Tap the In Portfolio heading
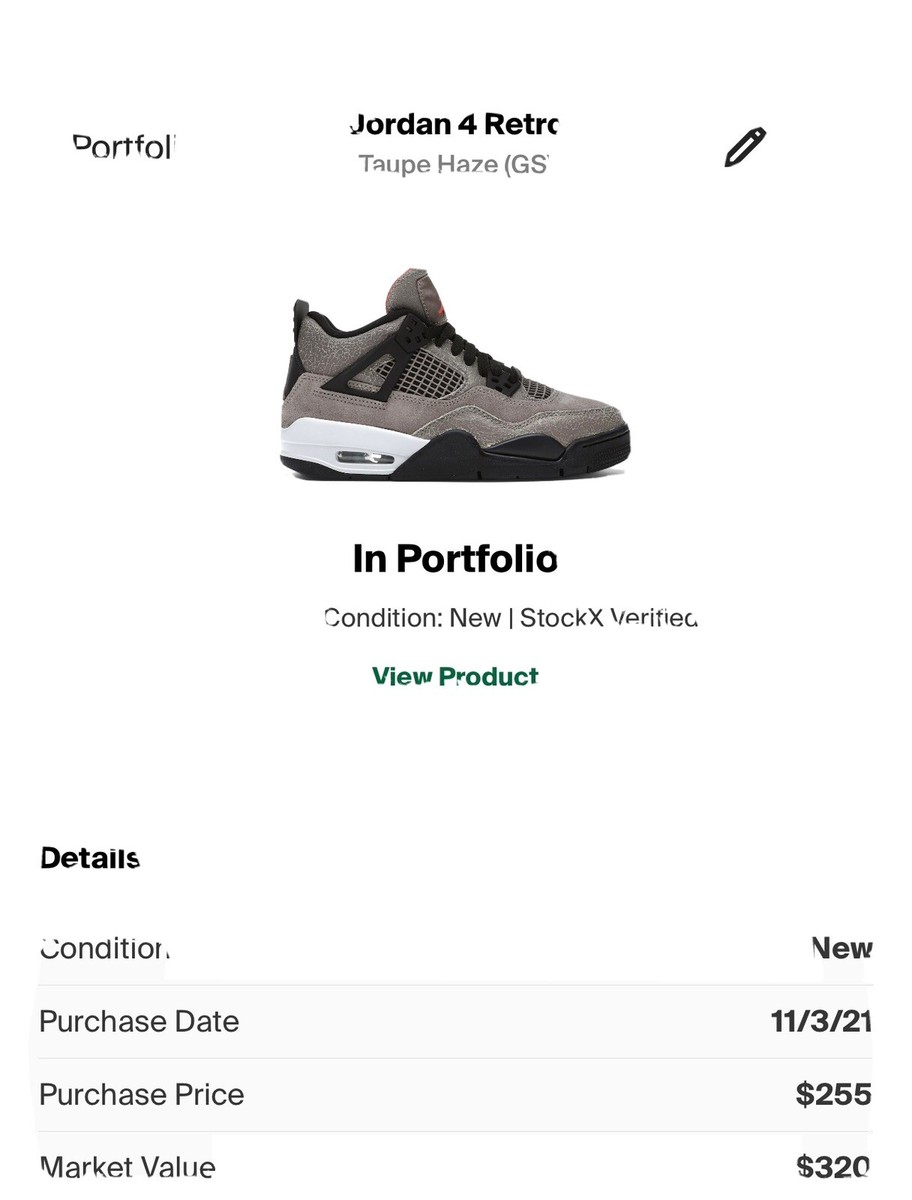This screenshot has height=1200, width=912. [x=456, y=560]
